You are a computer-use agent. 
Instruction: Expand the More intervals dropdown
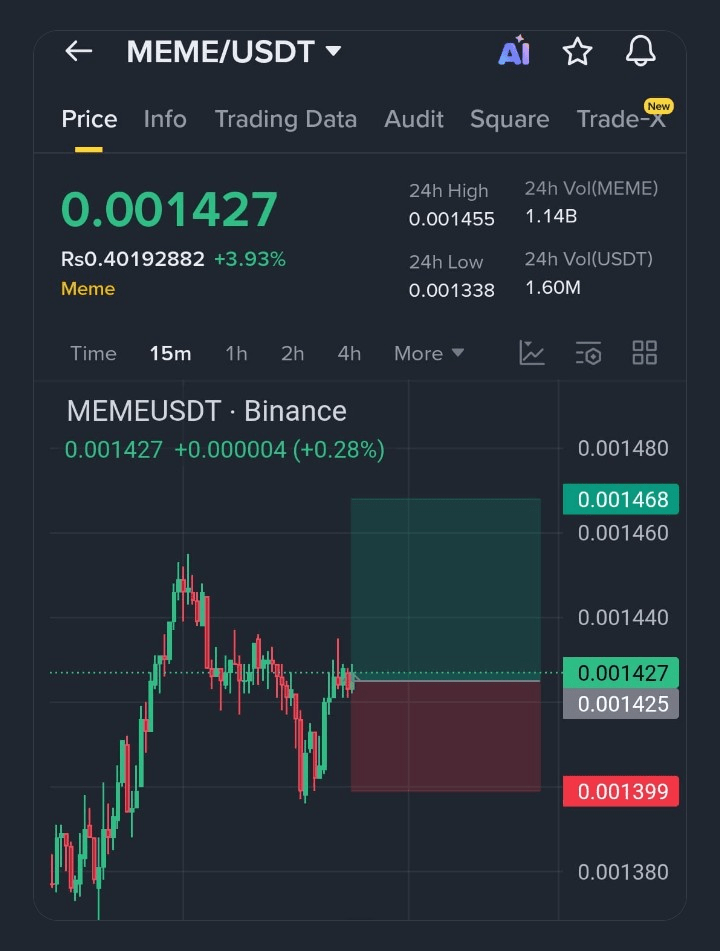click(x=429, y=353)
